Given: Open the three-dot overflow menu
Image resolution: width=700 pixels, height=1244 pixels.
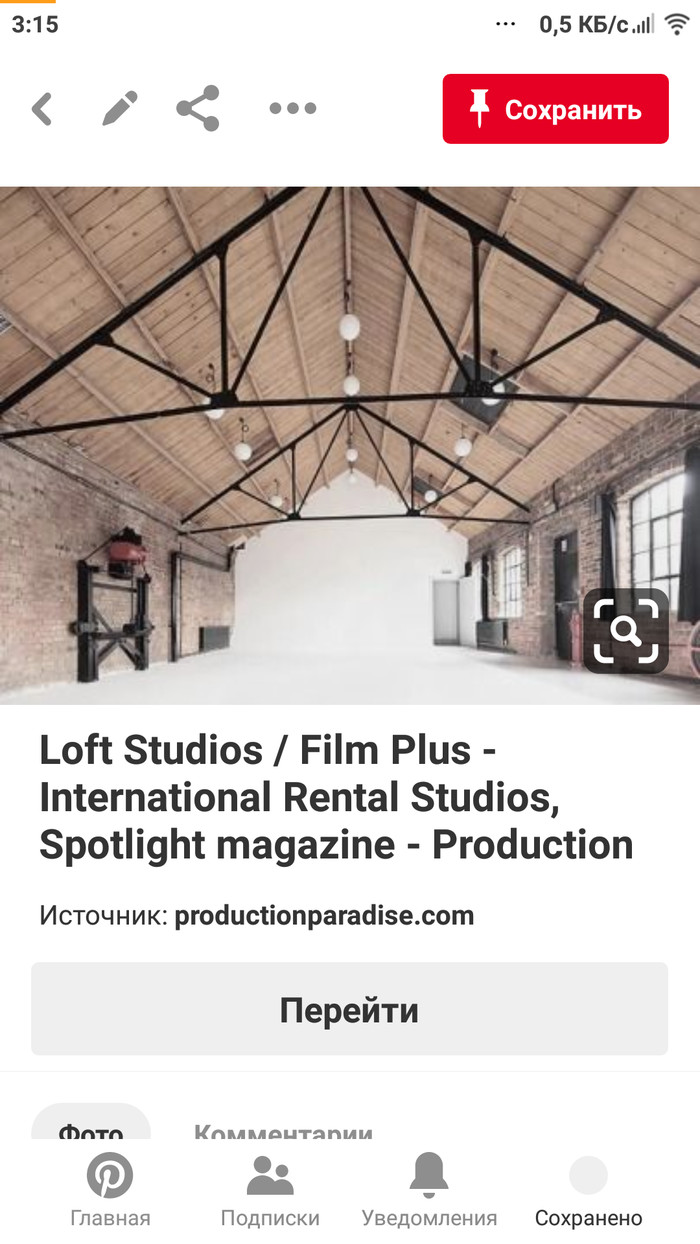Looking at the screenshot, I should pos(292,108).
